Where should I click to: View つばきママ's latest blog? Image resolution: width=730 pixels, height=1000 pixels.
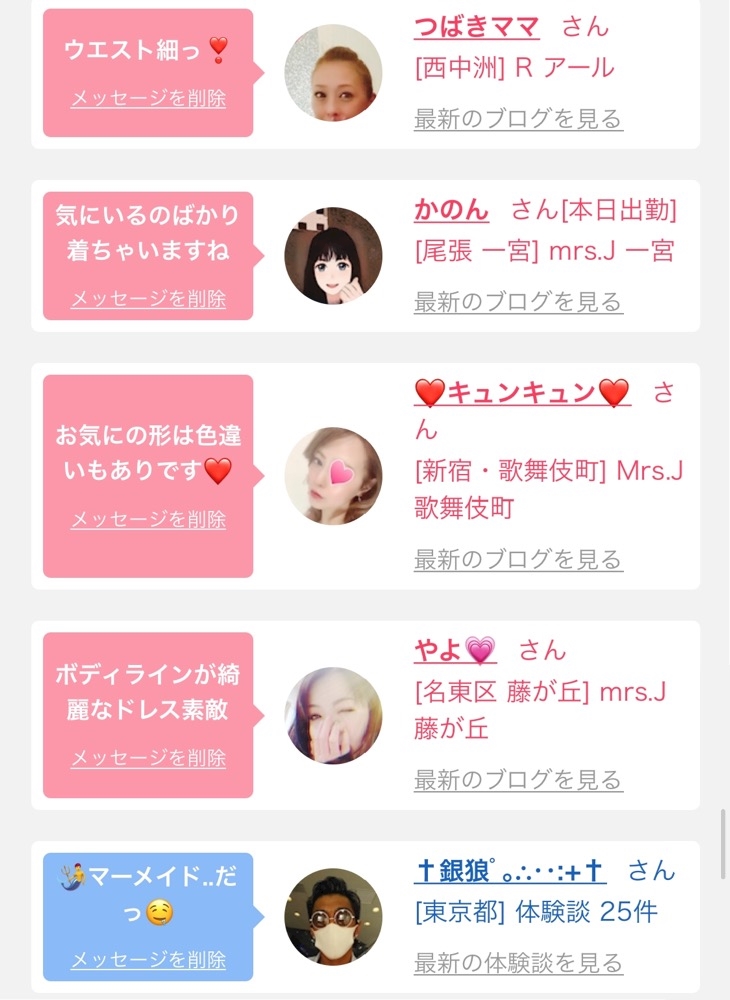pyautogui.click(x=518, y=119)
